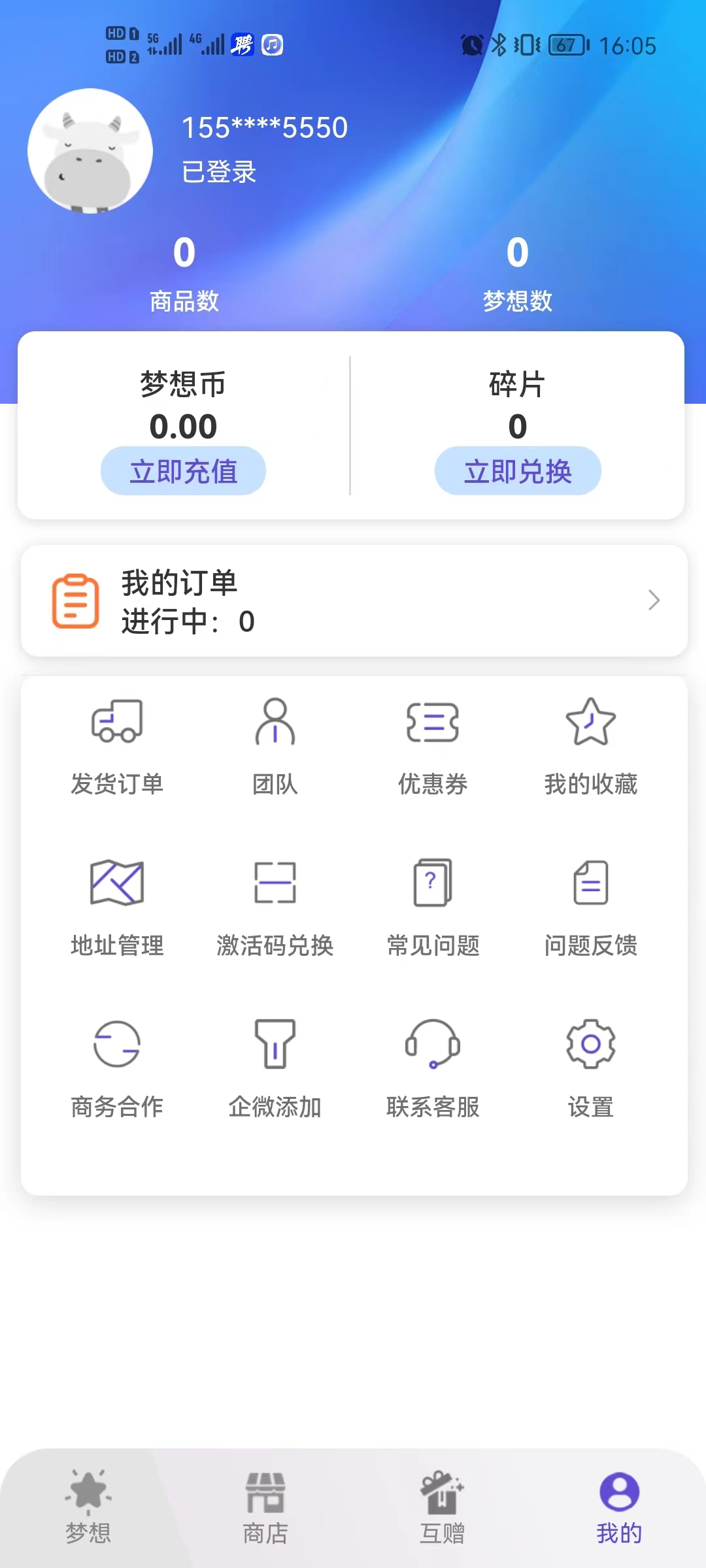Image resolution: width=706 pixels, height=1568 pixels.
Task: Tap the 立即充值 recharge button
Action: (183, 471)
